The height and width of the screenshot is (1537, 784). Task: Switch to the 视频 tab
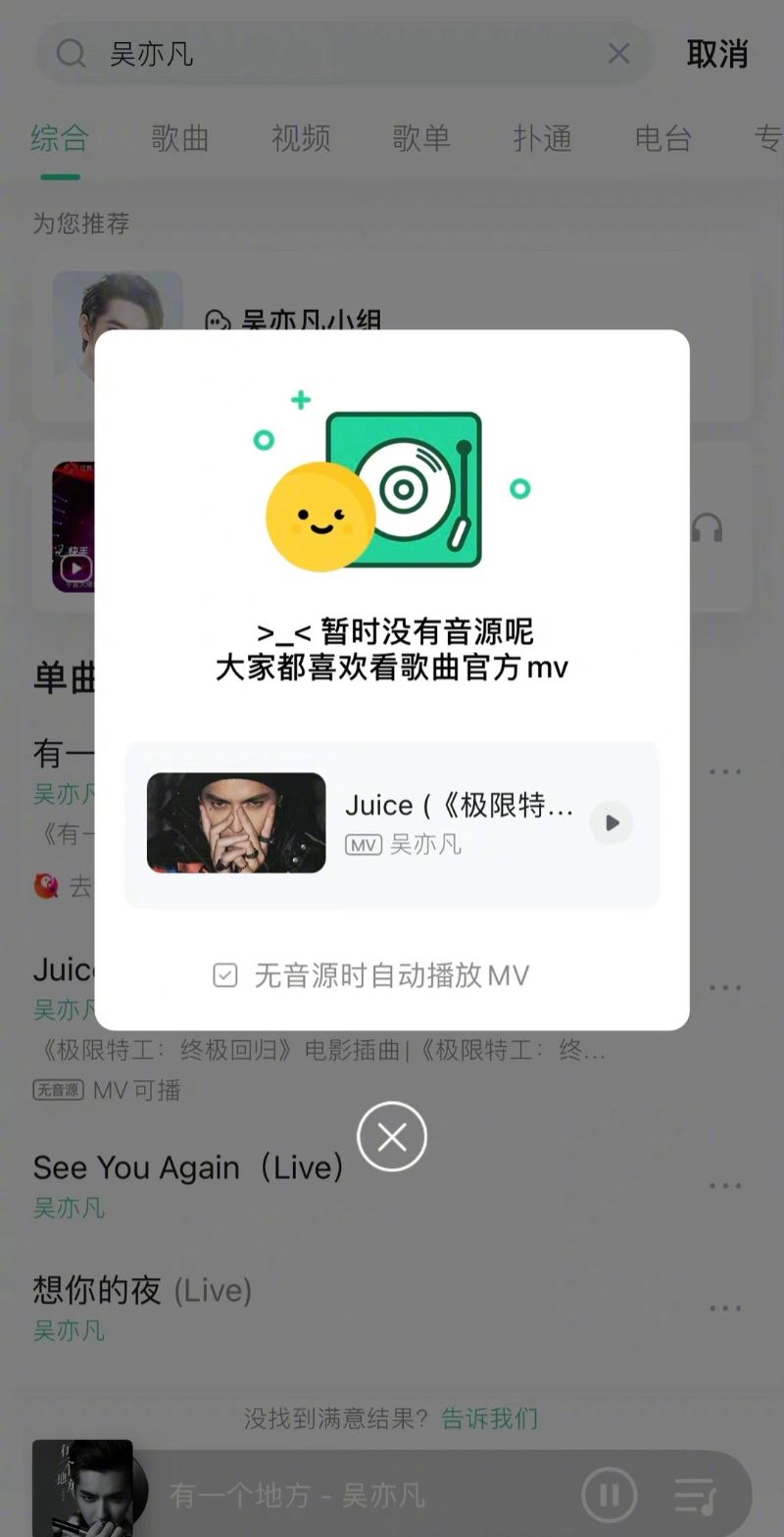[x=301, y=138]
